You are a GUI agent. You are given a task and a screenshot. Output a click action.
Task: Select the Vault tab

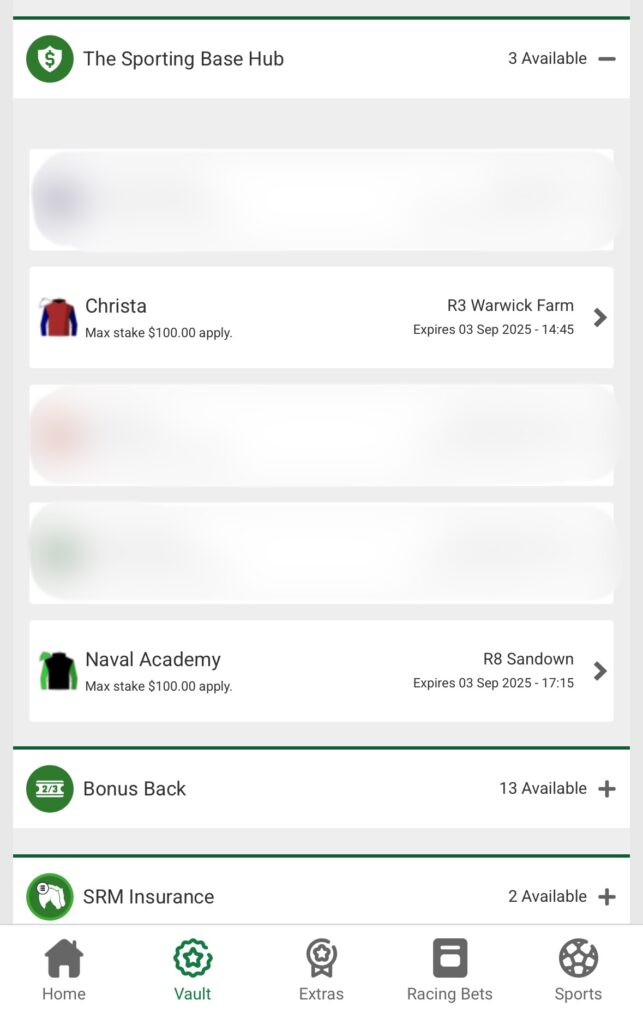coord(193,970)
